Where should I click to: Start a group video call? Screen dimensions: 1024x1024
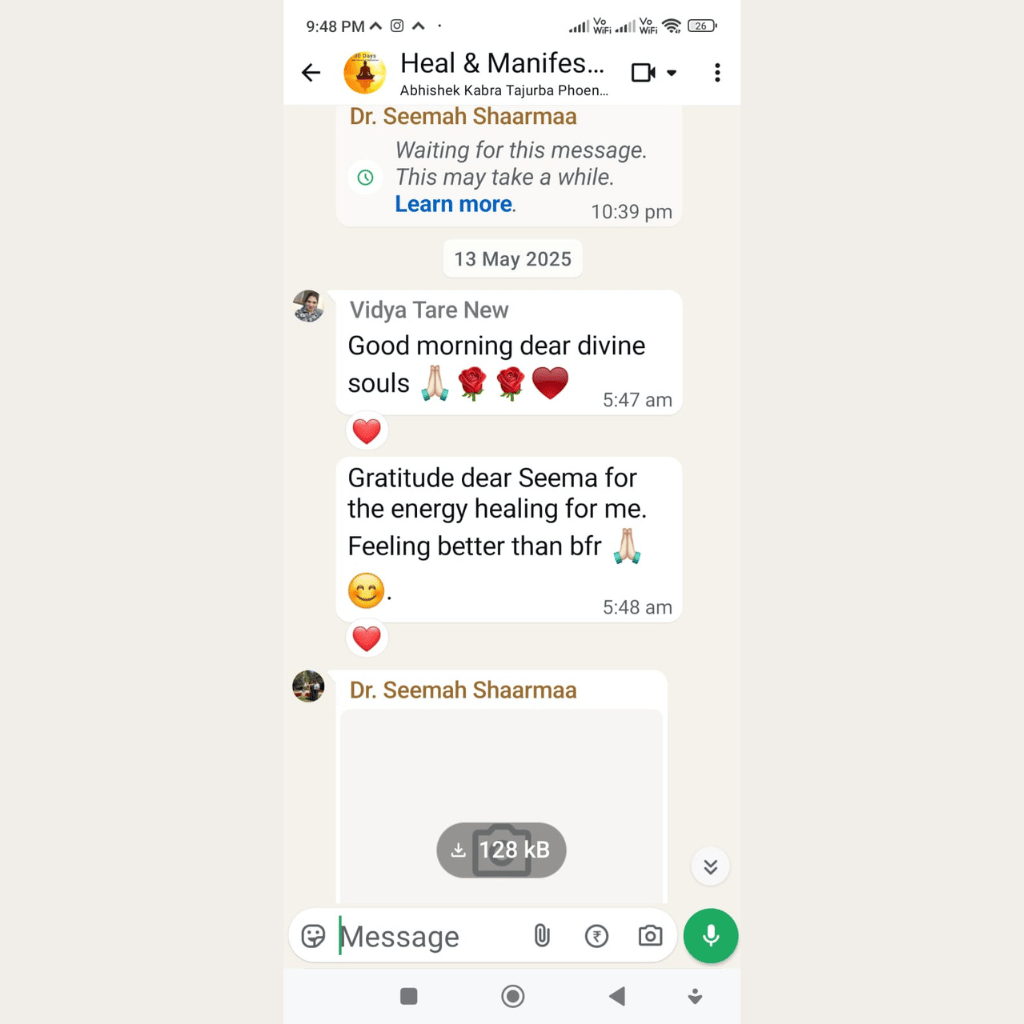(x=644, y=73)
